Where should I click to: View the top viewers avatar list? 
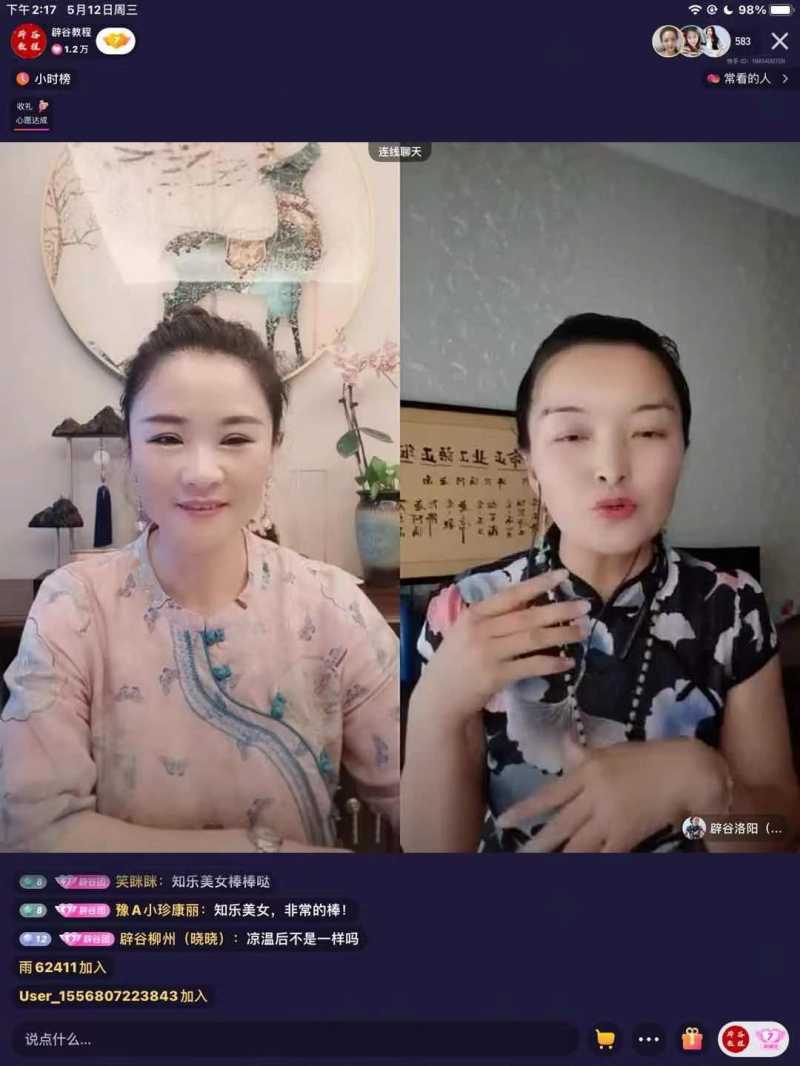691,41
